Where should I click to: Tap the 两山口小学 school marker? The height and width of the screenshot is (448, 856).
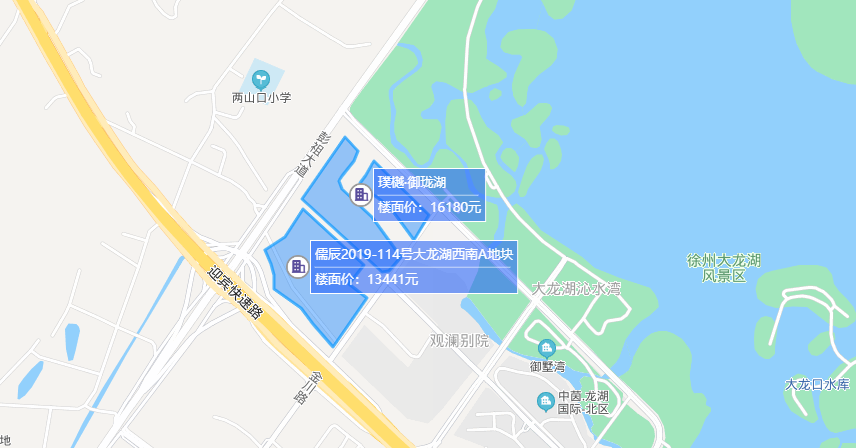pos(261,78)
